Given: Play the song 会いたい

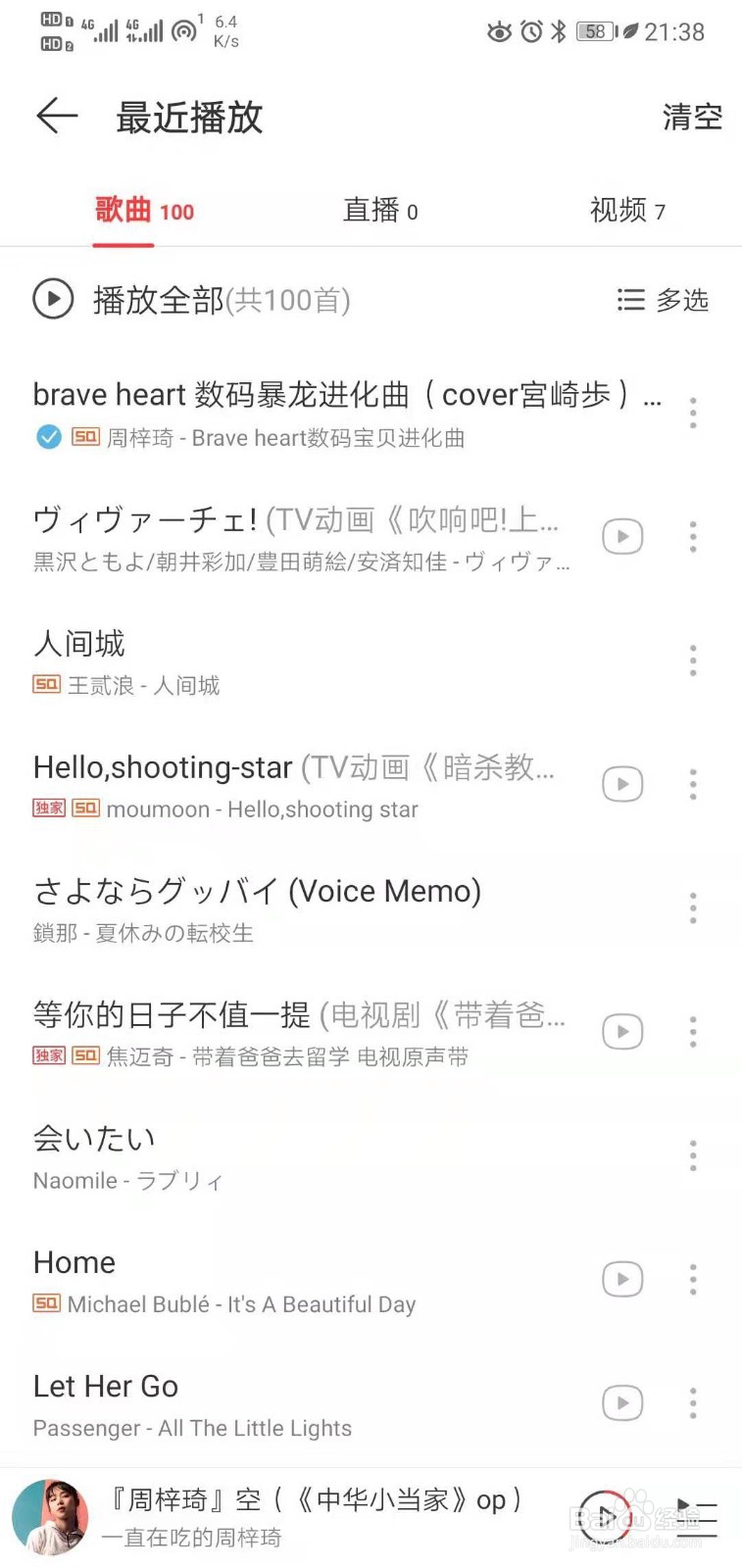Looking at the screenshot, I should [x=294, y=1156].
